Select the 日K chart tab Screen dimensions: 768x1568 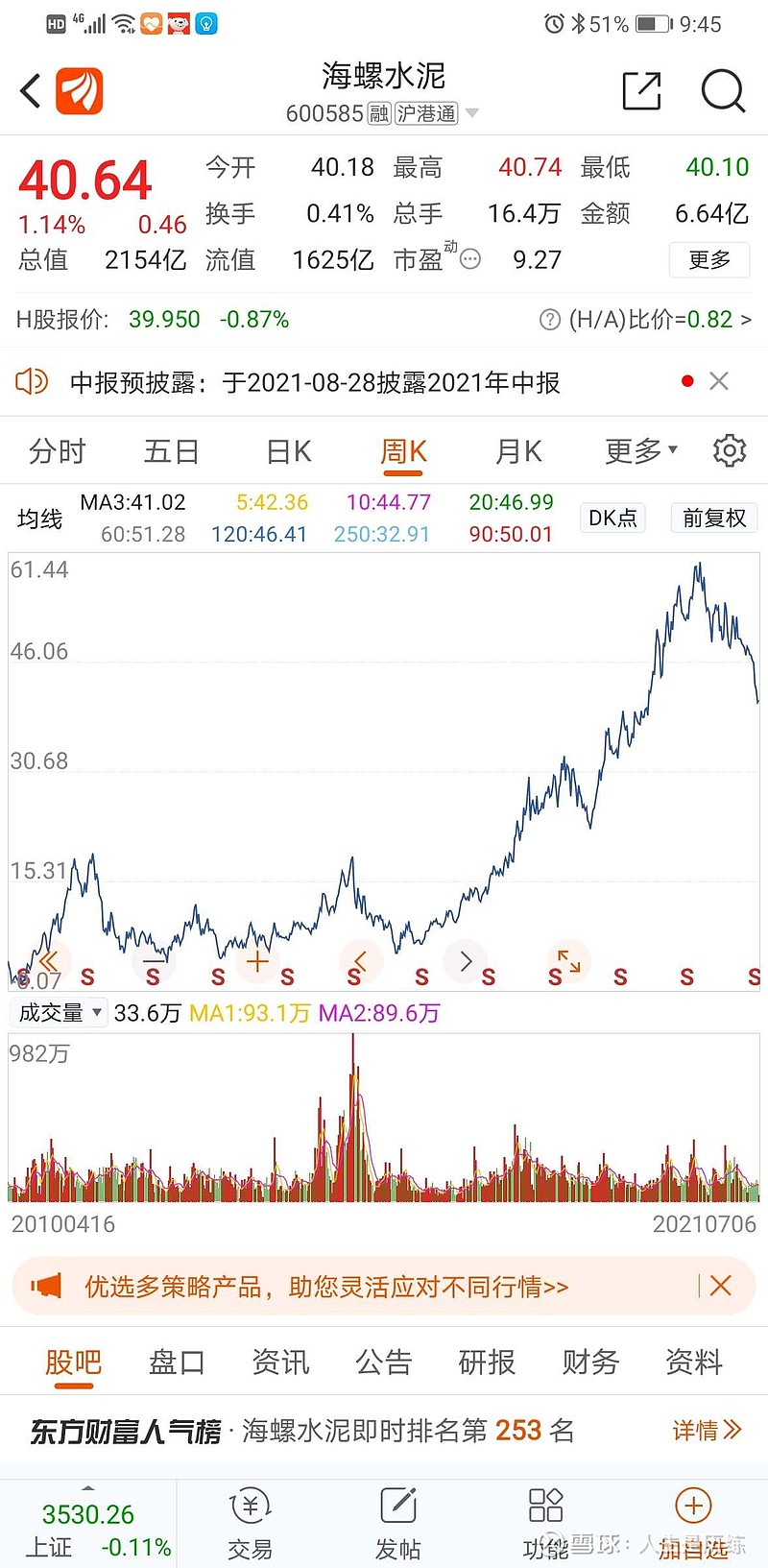288,451
